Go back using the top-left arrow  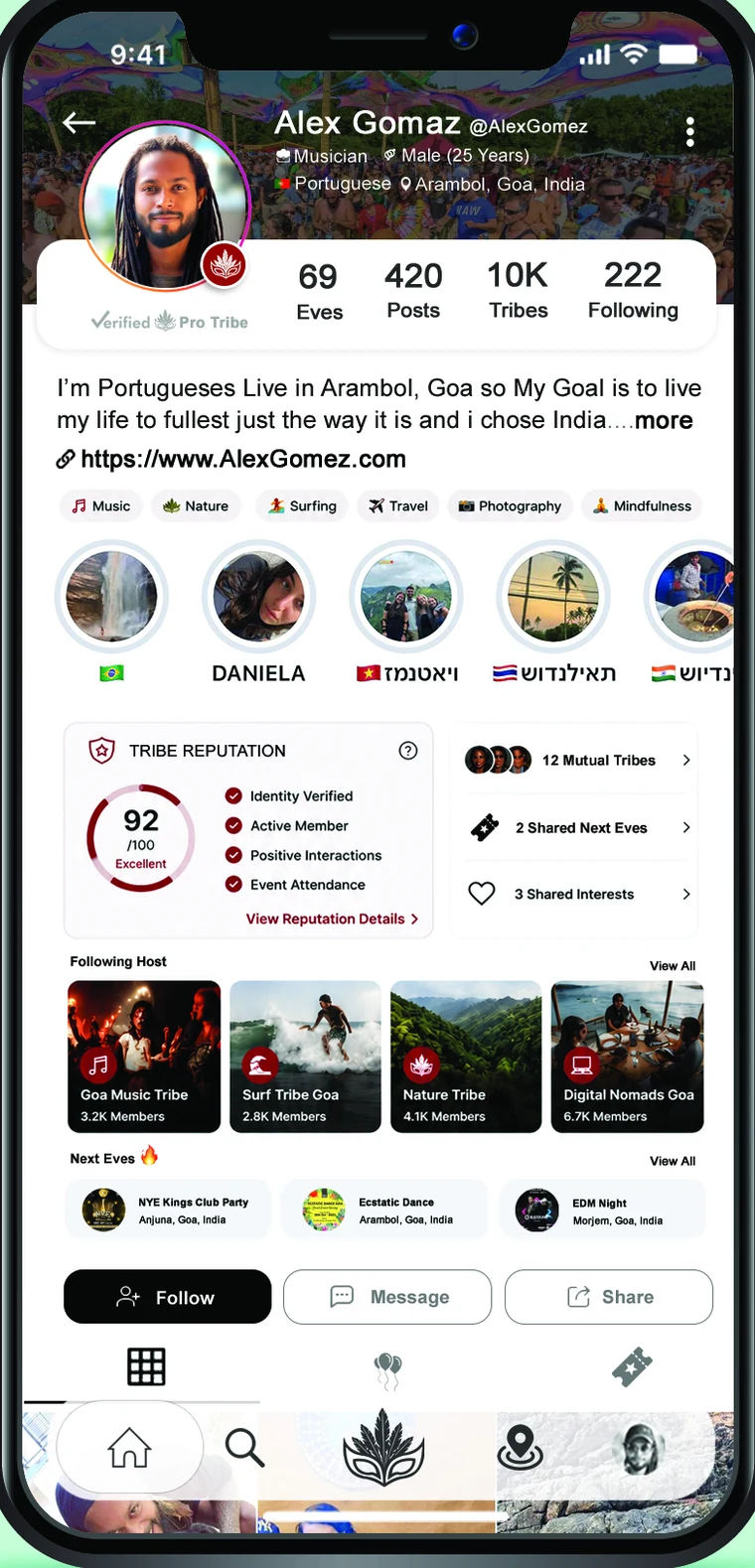79,123
